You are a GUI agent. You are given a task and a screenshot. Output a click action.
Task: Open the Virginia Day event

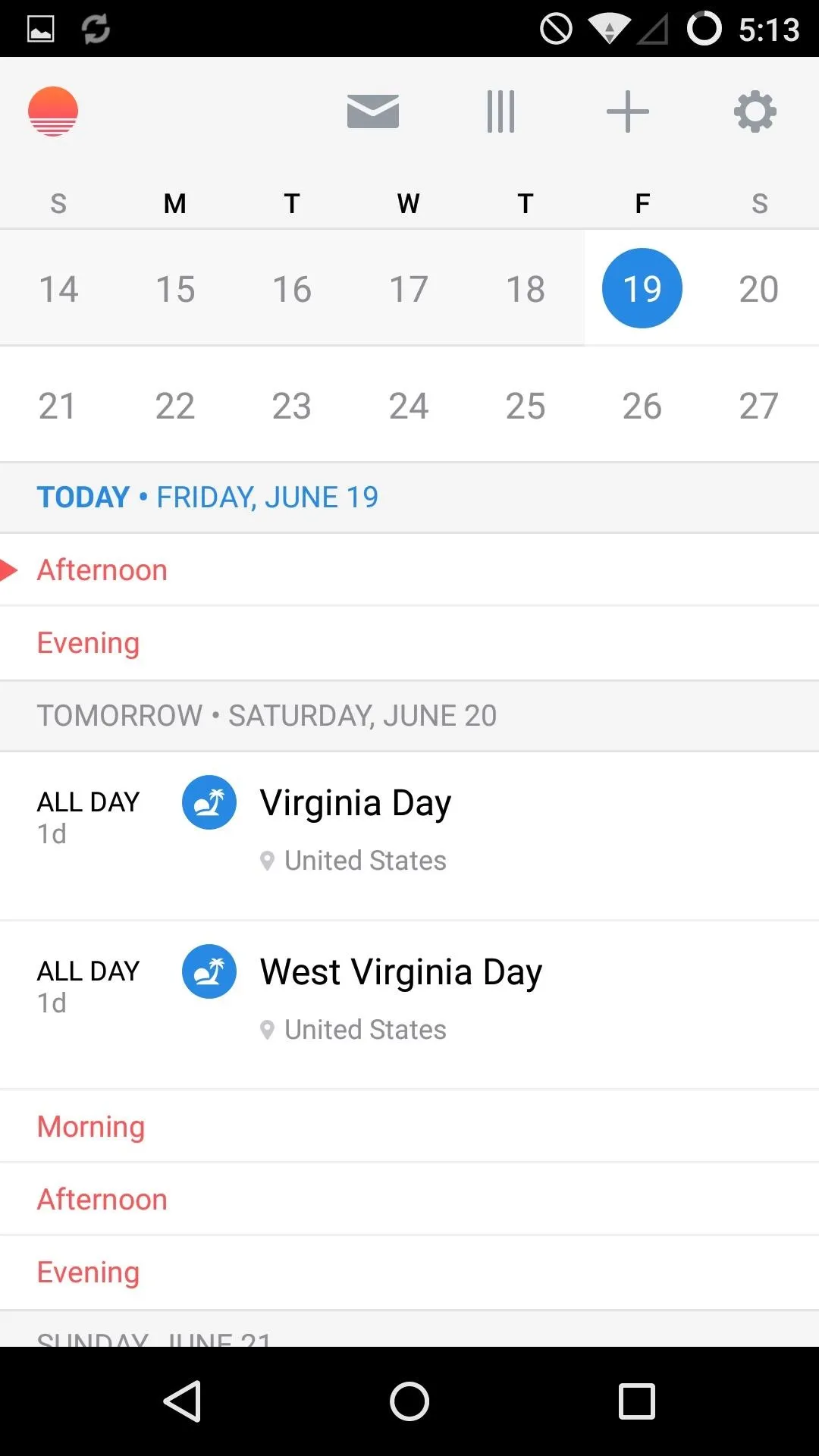coord(409,836)
